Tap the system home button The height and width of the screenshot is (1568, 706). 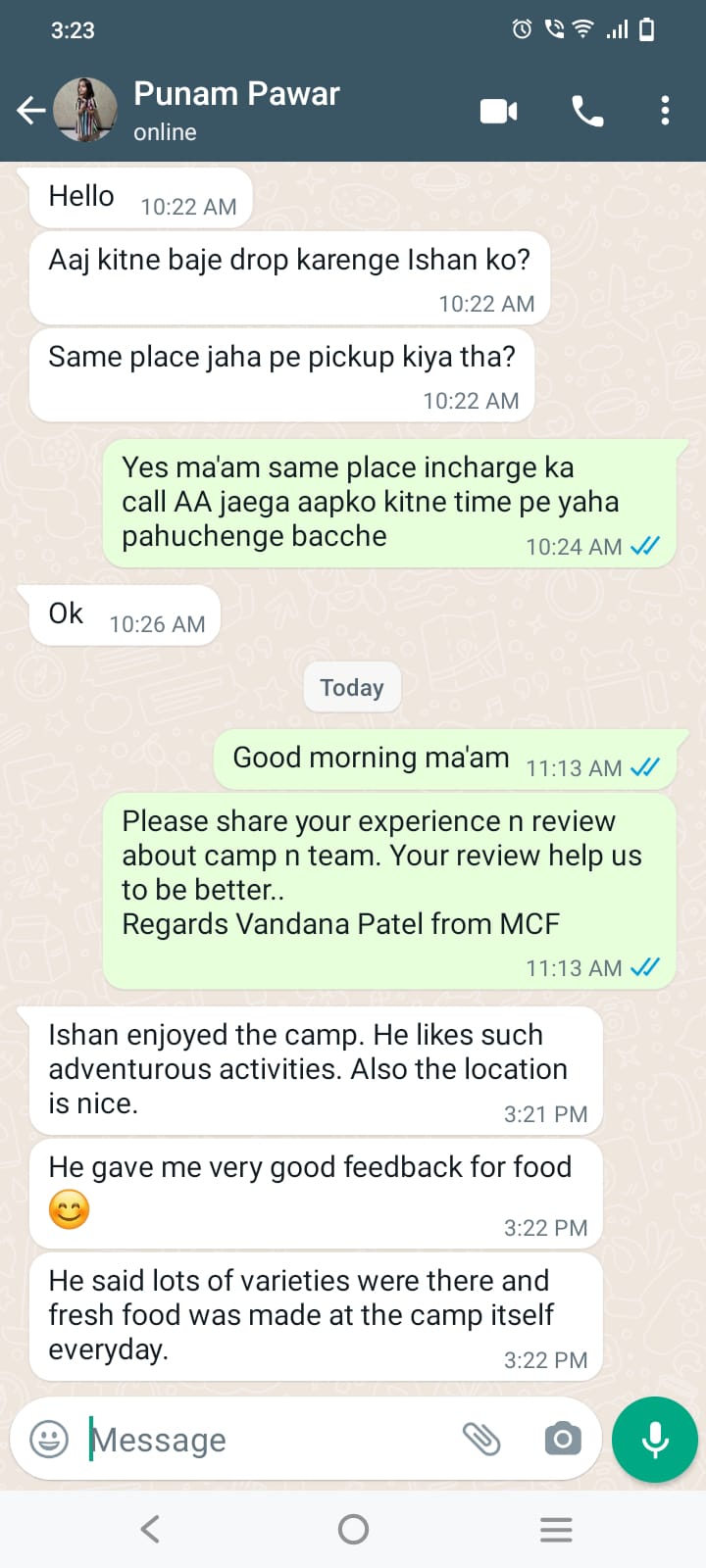tap(353, 1529)
